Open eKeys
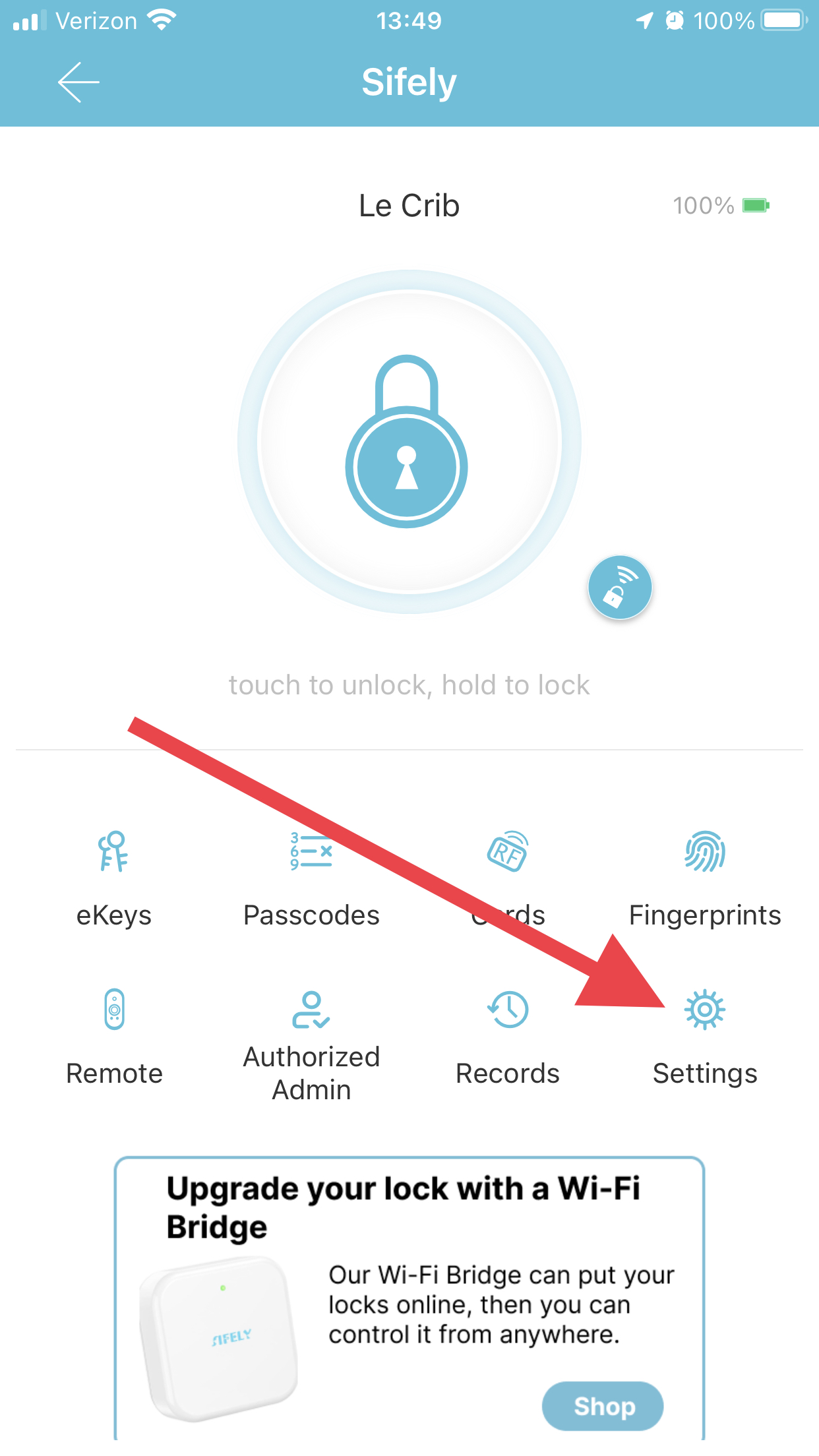The image size is (819, 1456). click(x=114, y=878)
